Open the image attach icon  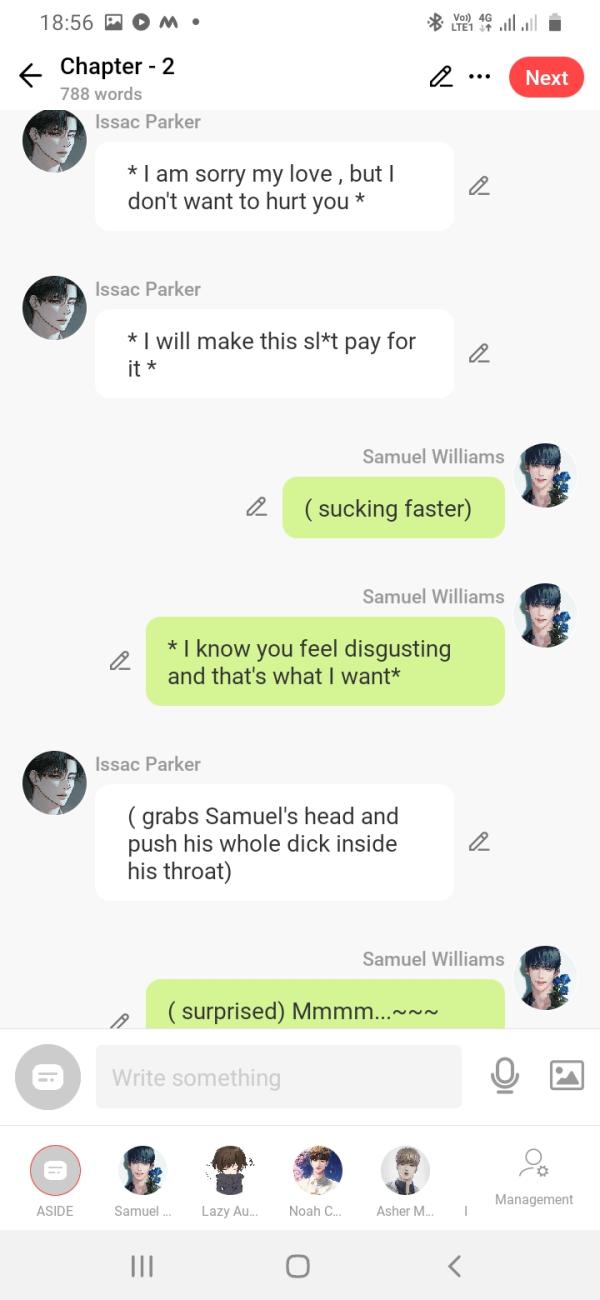click(x=567, y=1076)
